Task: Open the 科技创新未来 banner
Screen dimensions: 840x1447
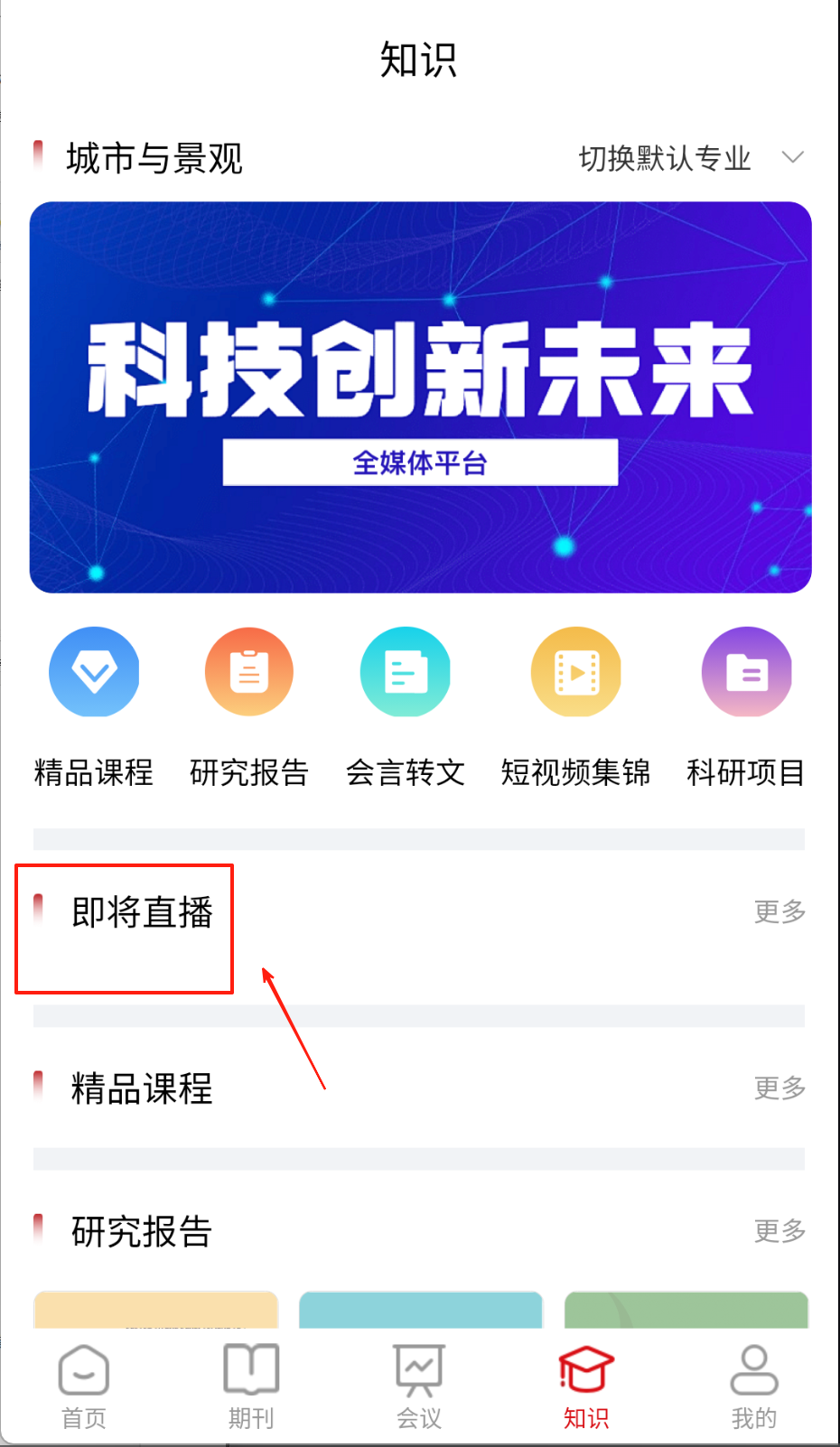Action: click(x=420, y=397)
